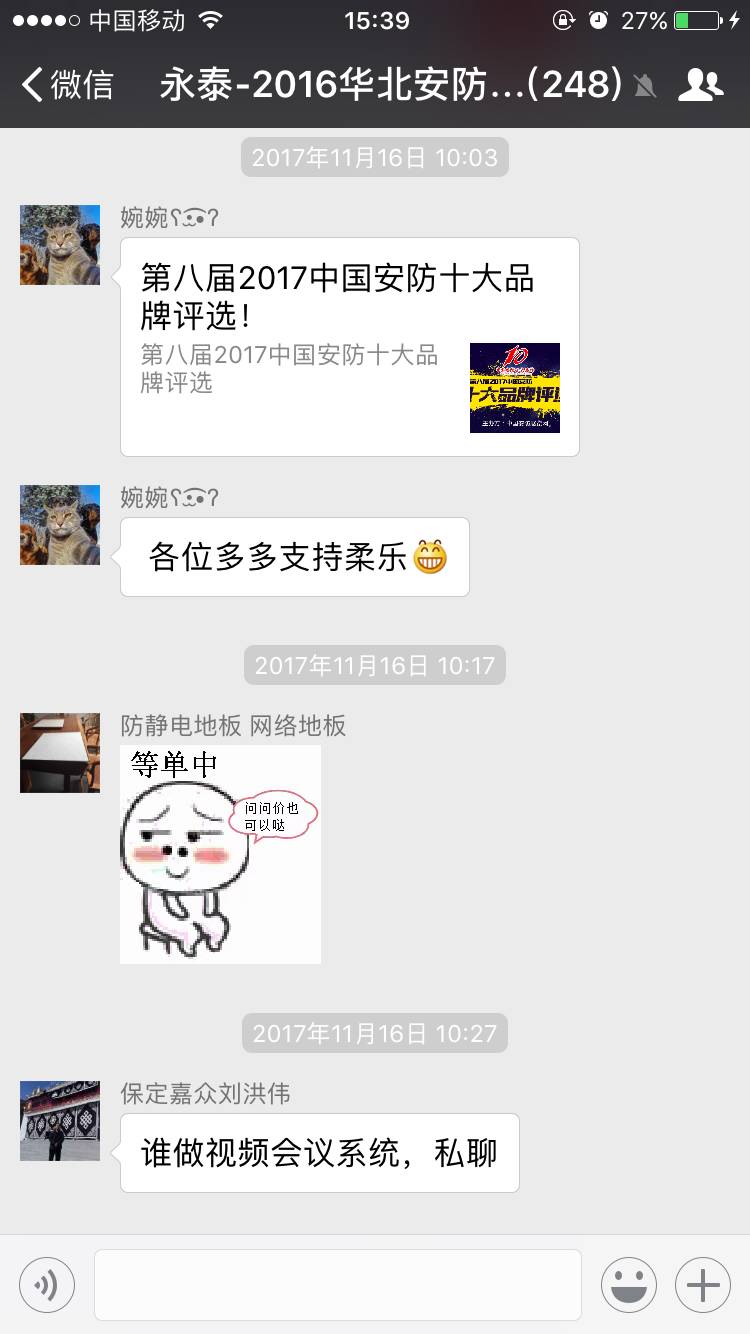Viewport: 750px width, 1334px height.
Task: Focus the message text field
Action: (338, 1285)
